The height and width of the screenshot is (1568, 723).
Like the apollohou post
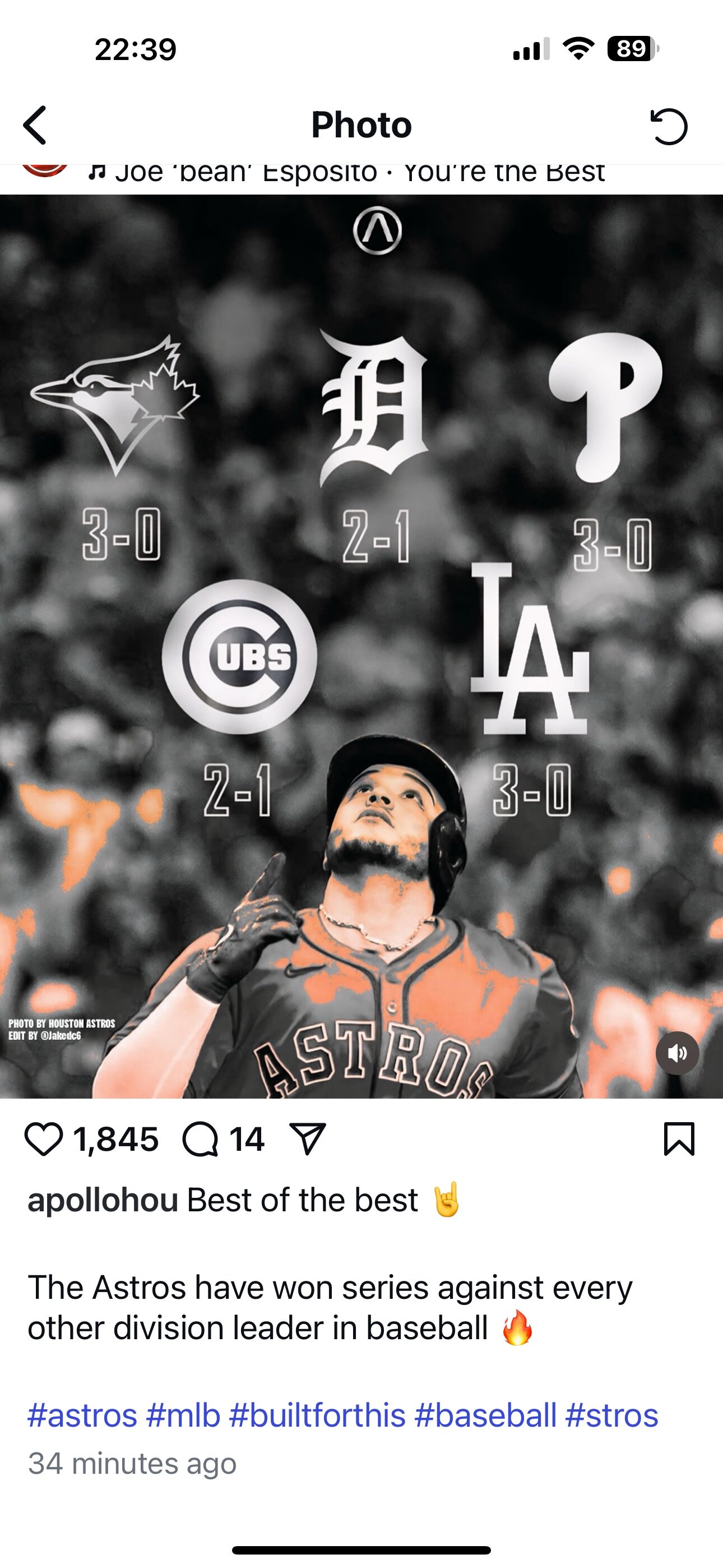pos(43,1139)
